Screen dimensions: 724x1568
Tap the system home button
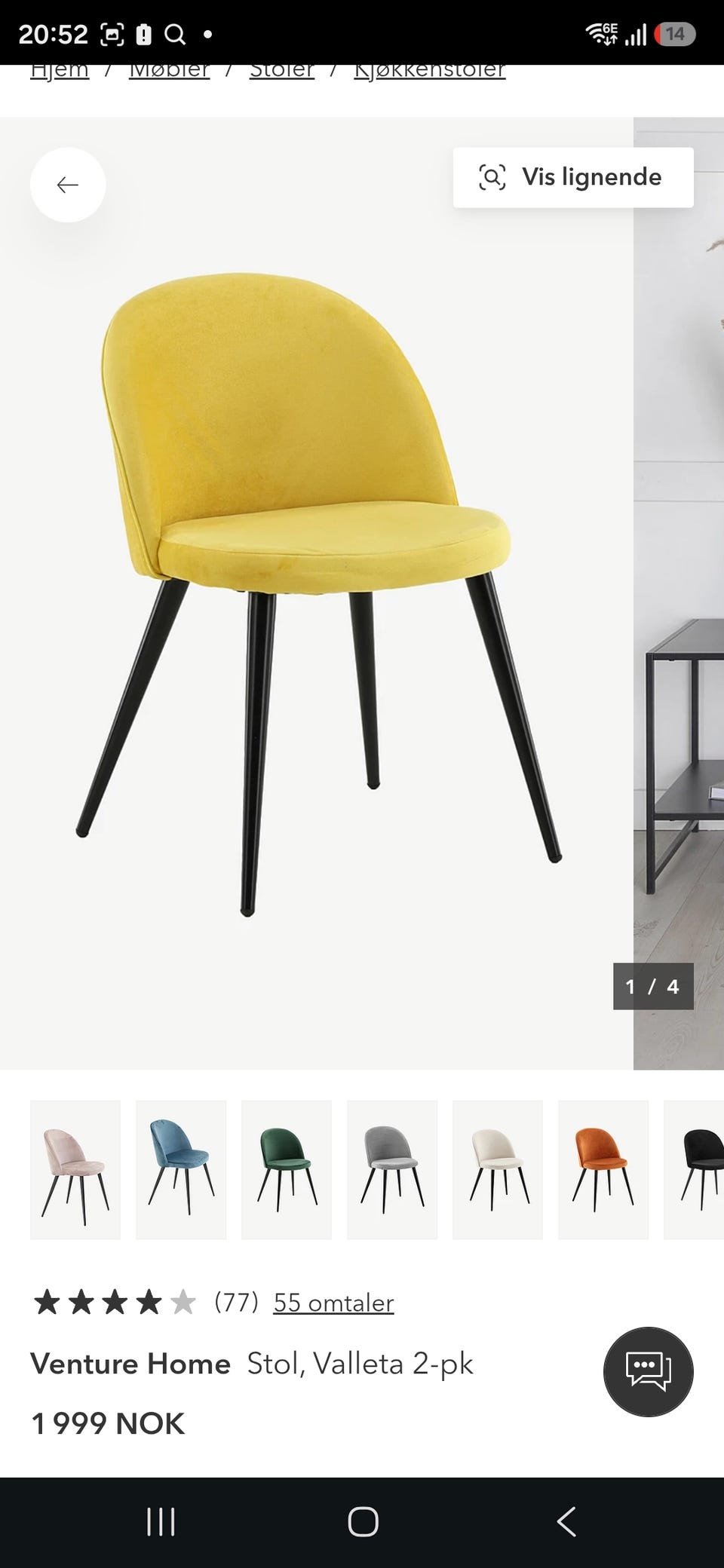363,1521
